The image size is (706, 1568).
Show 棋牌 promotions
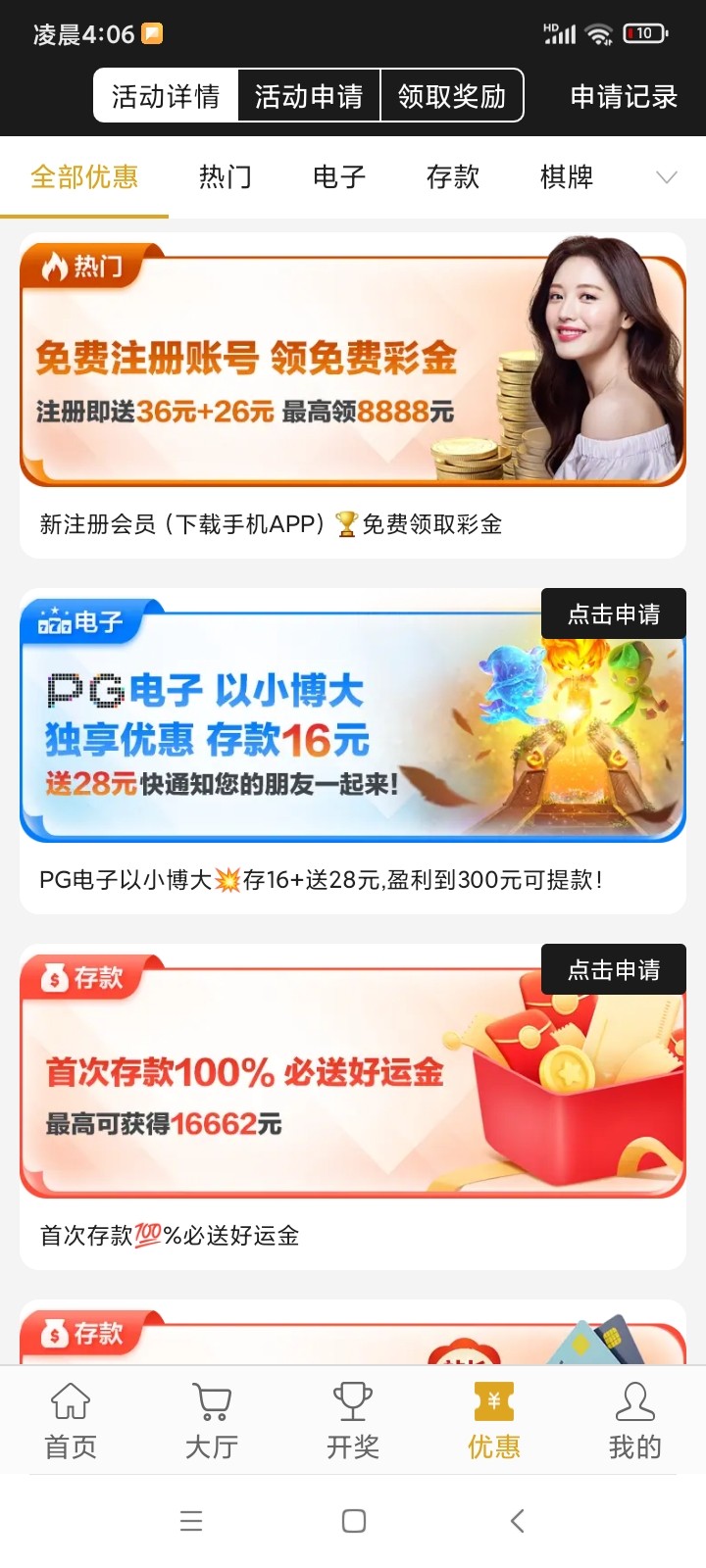(567, 177)
